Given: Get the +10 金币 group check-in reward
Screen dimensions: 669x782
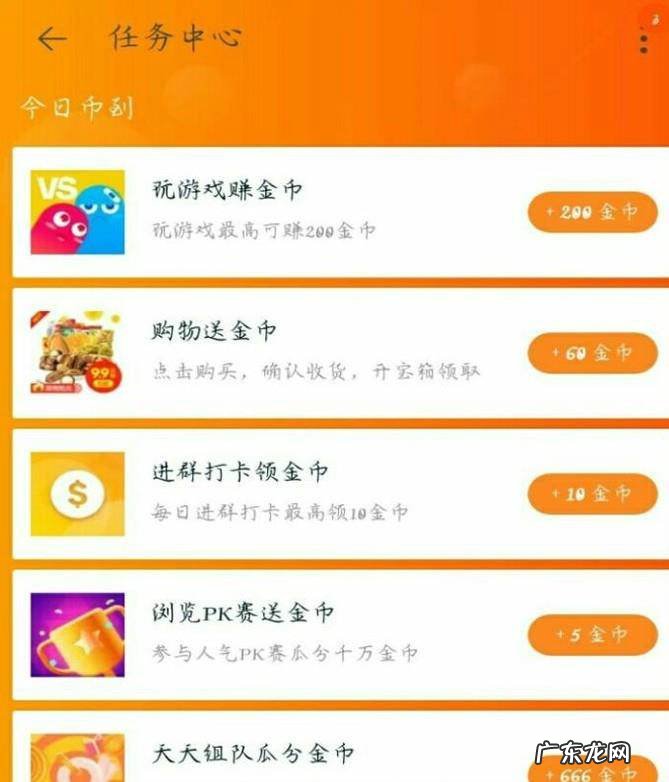Looking at the screenshot, I should coord(592,494).
